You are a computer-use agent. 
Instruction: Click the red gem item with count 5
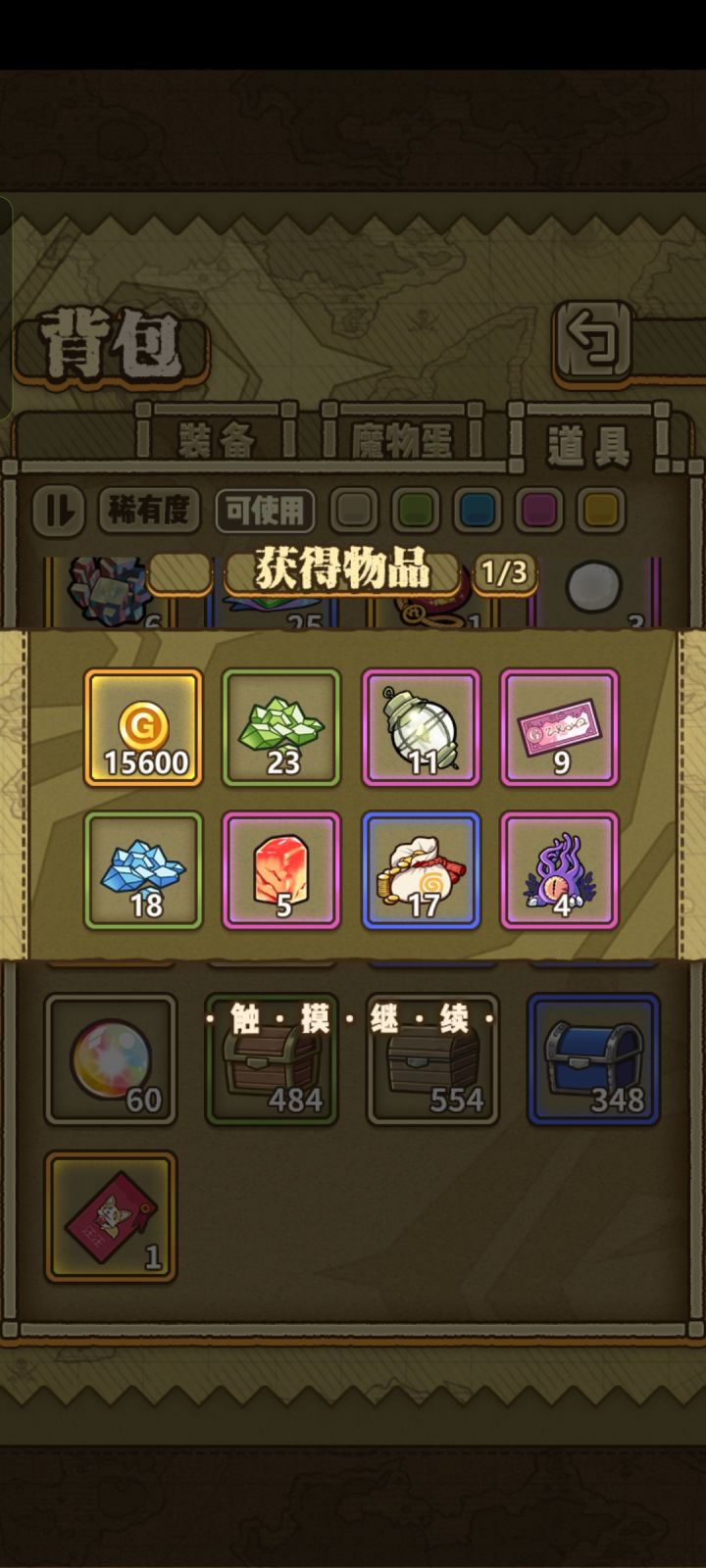tap(281, 870)
